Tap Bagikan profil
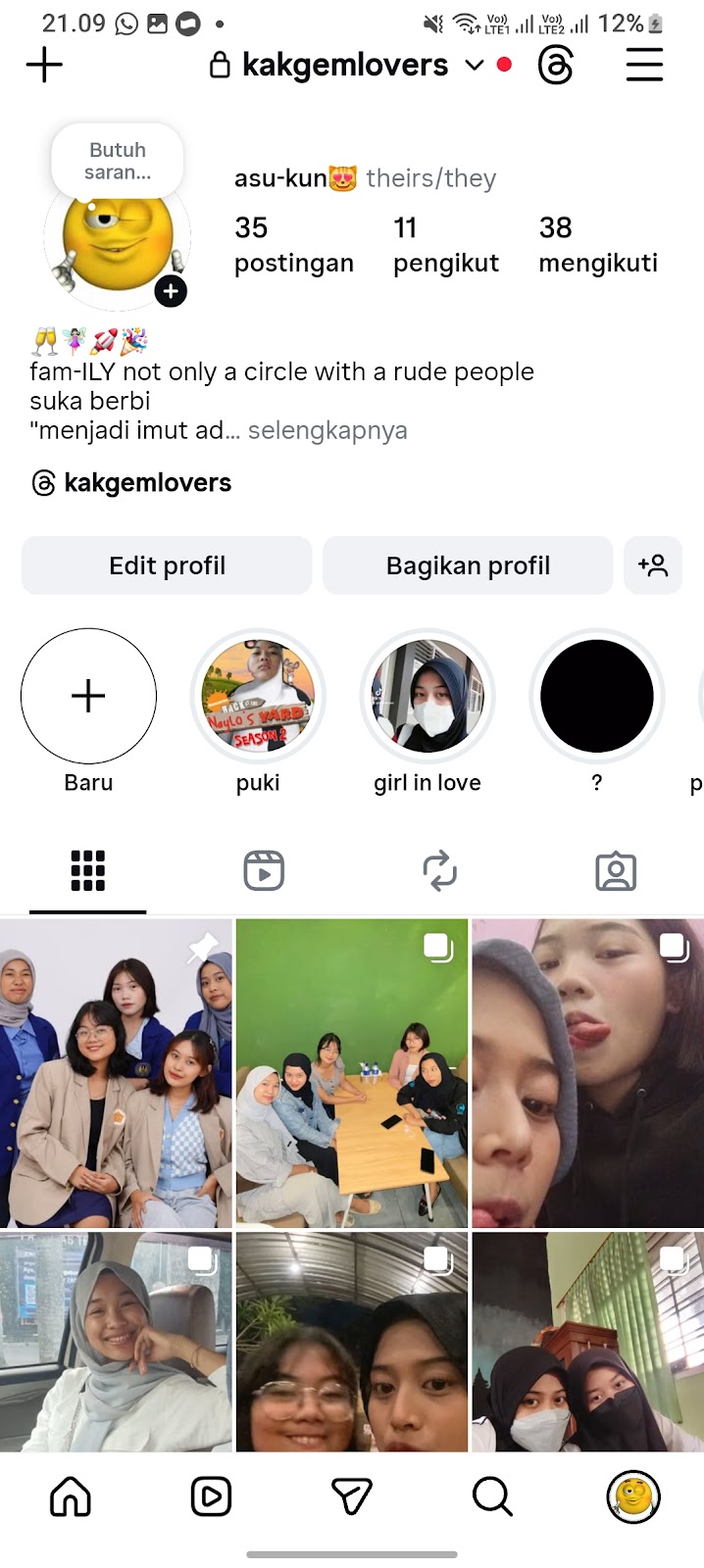 pyautogui.click(x=468, y=565)
